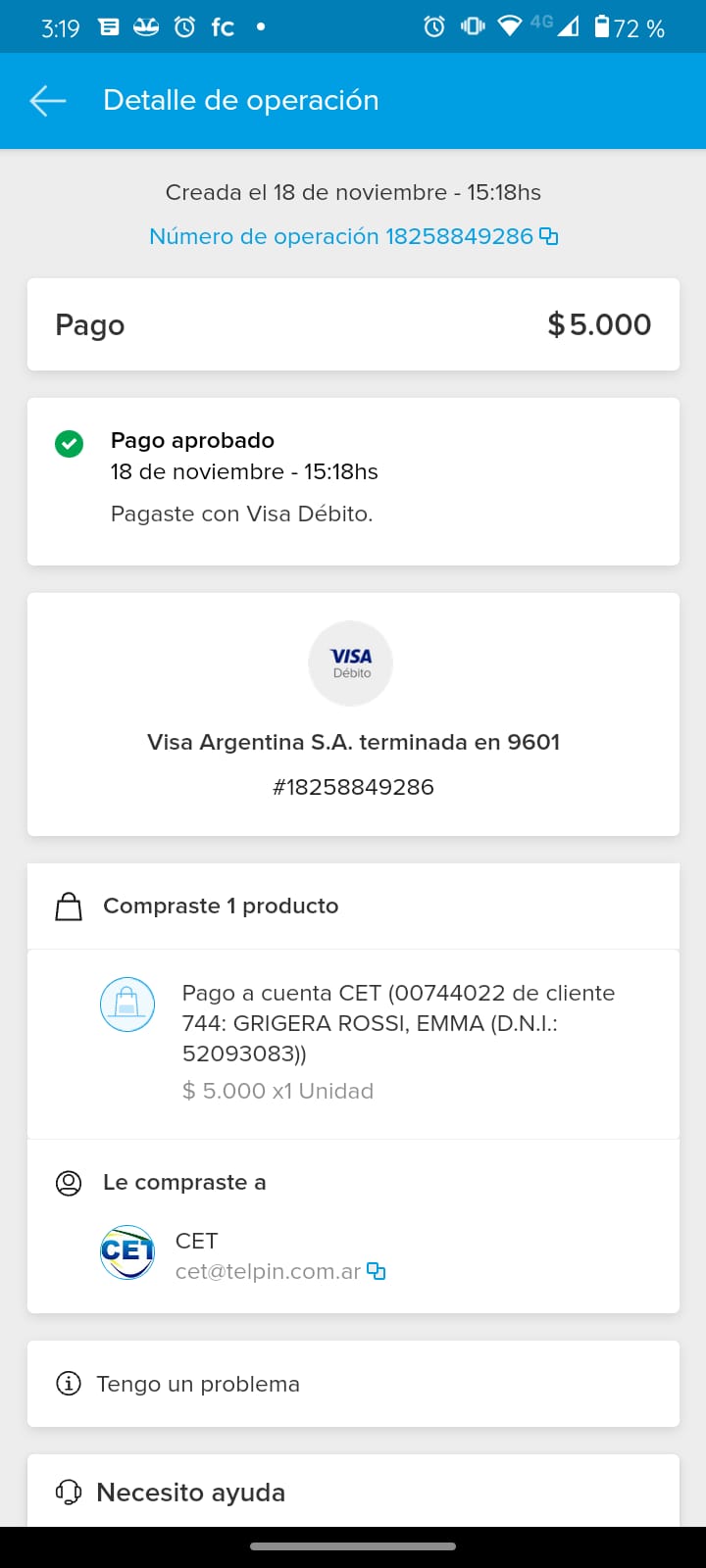Image resolution: width=706 pixels, height=1568 pixels.
Task: Open Tengo un problema
Action: coord(353,1384)
